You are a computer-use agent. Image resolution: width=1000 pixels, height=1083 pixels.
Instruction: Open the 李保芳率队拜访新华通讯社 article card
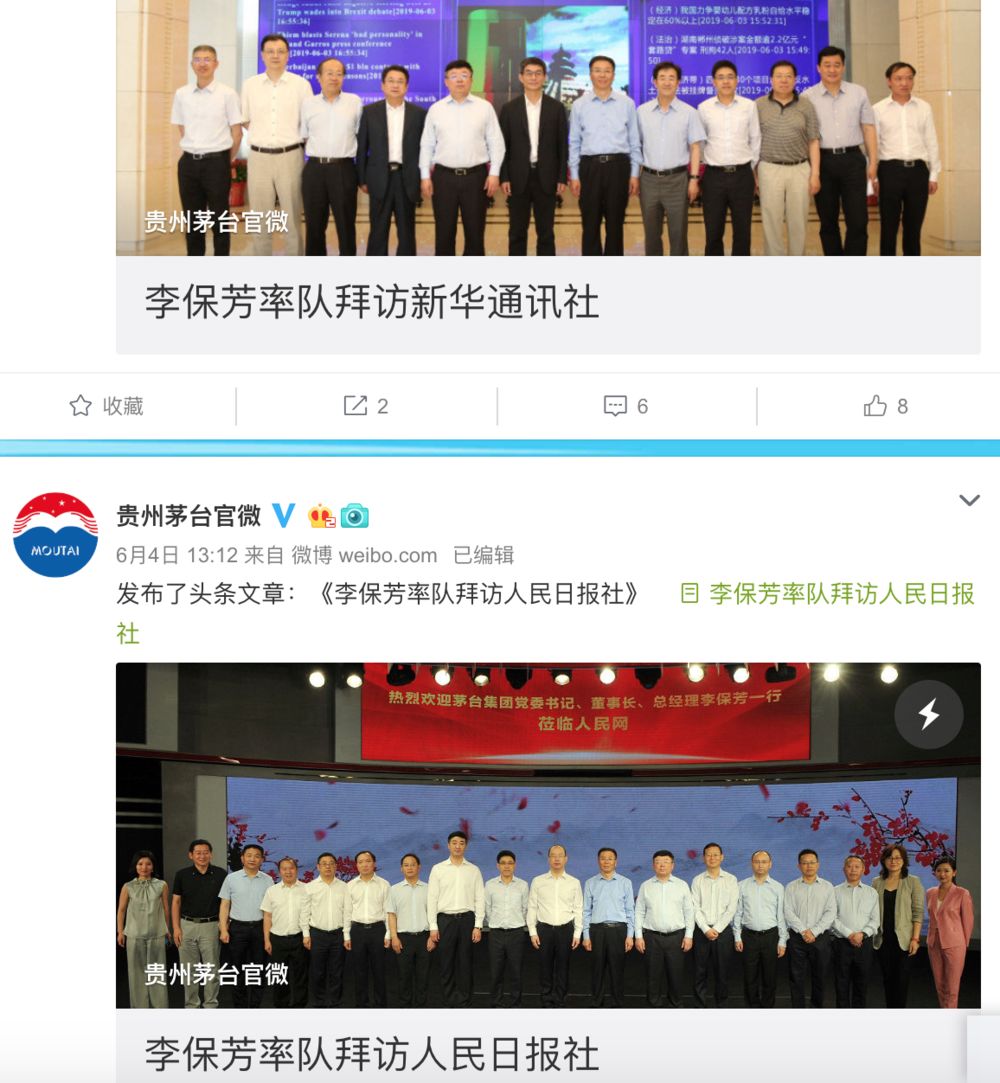372,303
